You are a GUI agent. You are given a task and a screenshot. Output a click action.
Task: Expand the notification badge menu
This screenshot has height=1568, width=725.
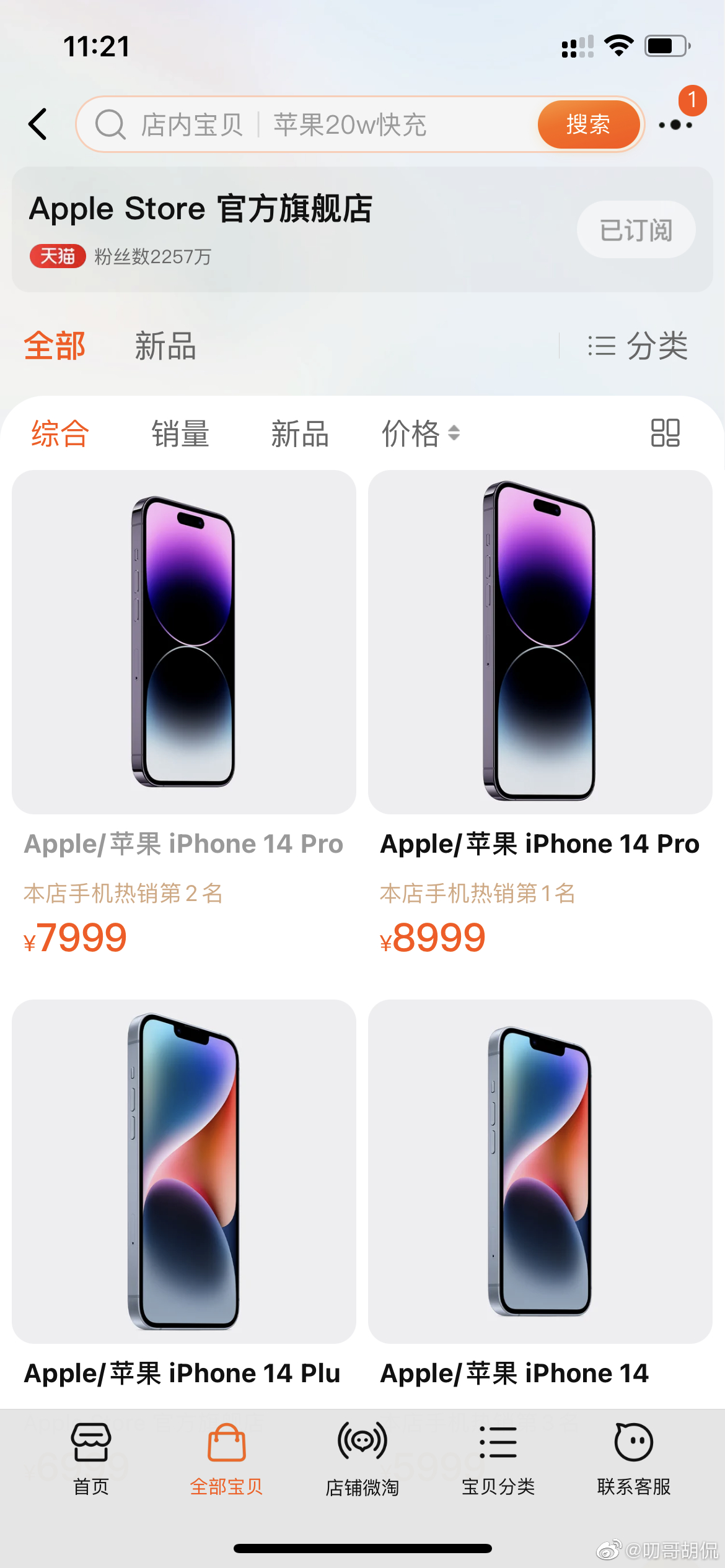692,99
